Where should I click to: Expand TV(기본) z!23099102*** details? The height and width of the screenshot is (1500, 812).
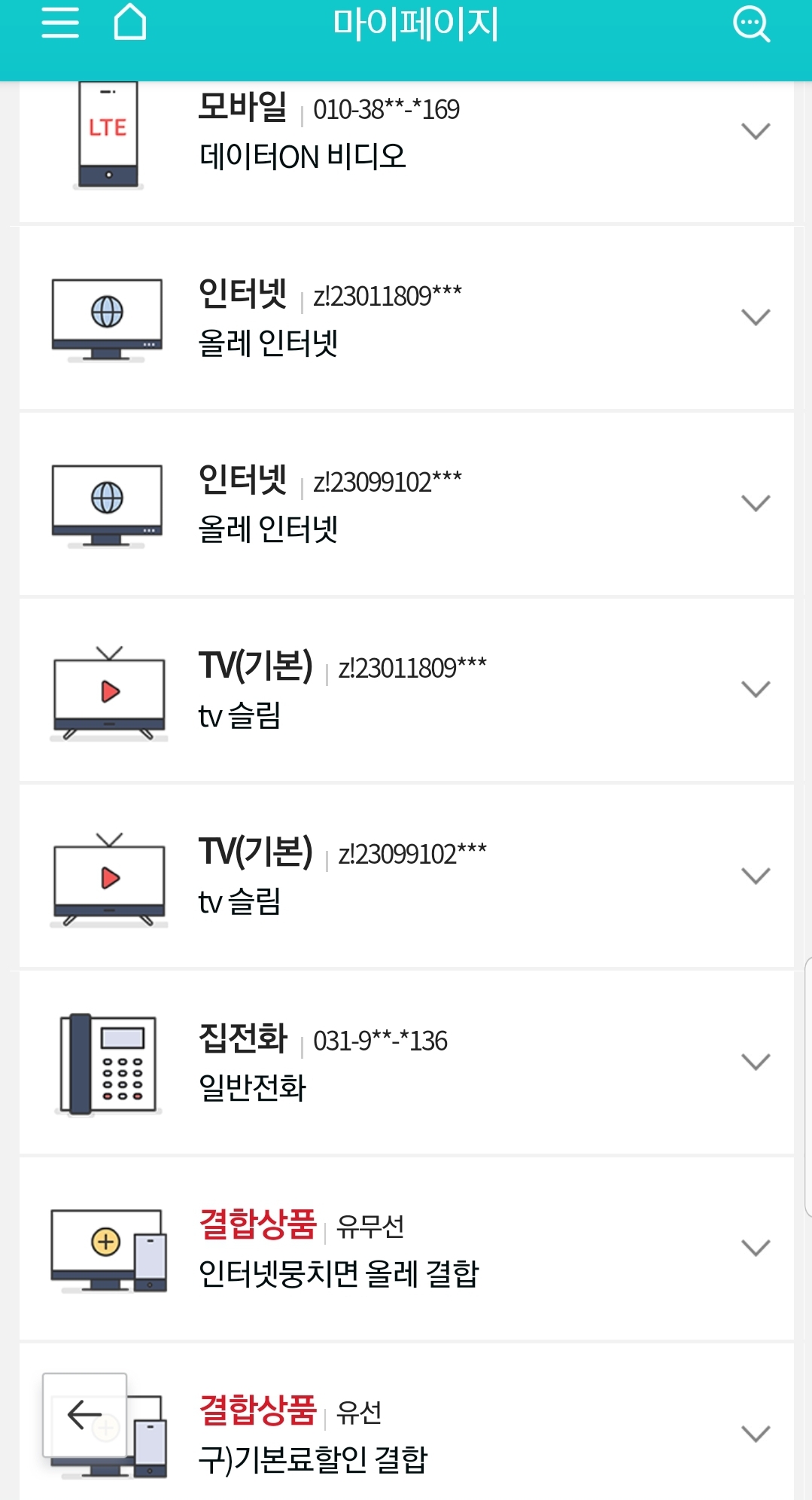pos(756,875)
